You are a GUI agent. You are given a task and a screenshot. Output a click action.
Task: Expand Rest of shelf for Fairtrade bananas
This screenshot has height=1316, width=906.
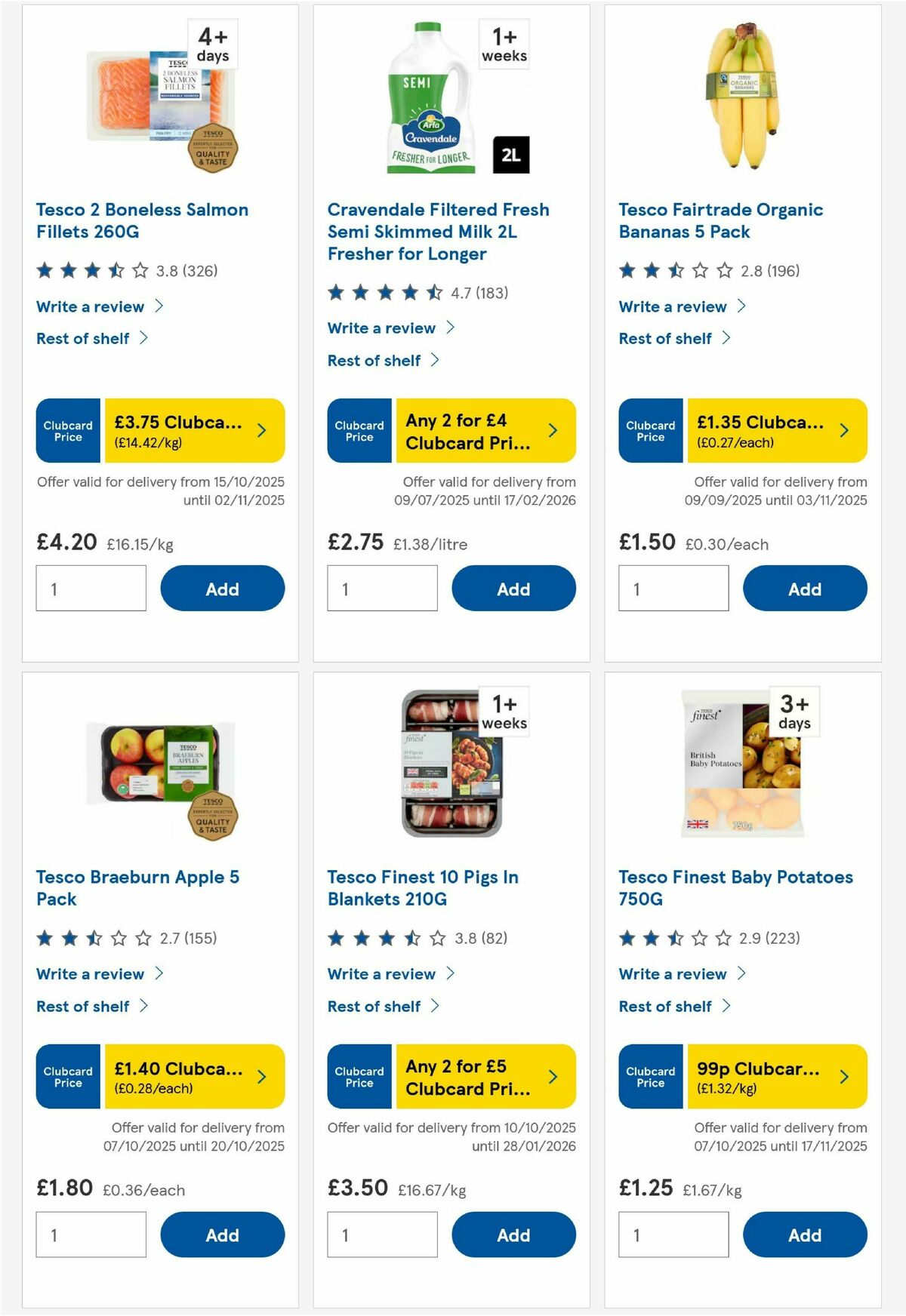665,338
